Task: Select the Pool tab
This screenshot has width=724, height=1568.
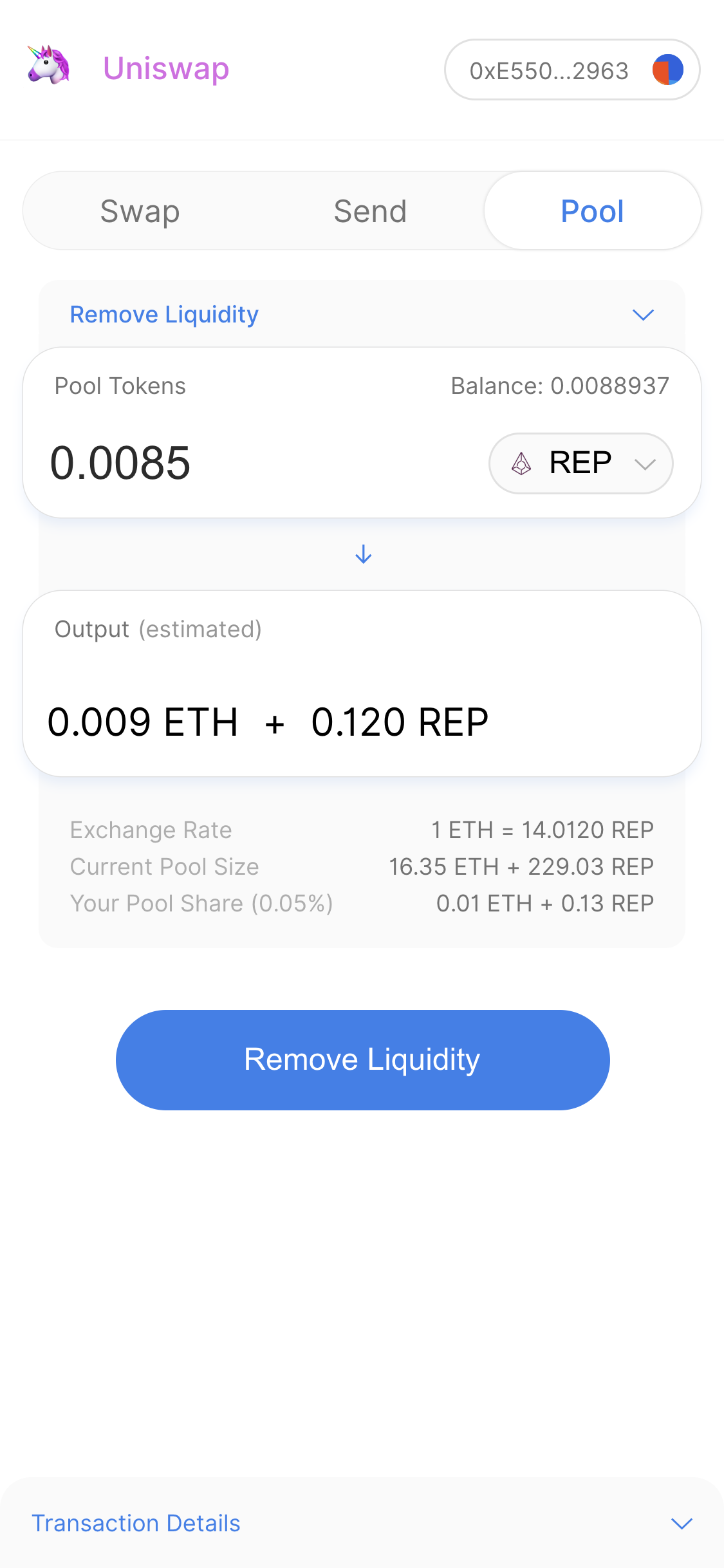Action: [592, 211]
